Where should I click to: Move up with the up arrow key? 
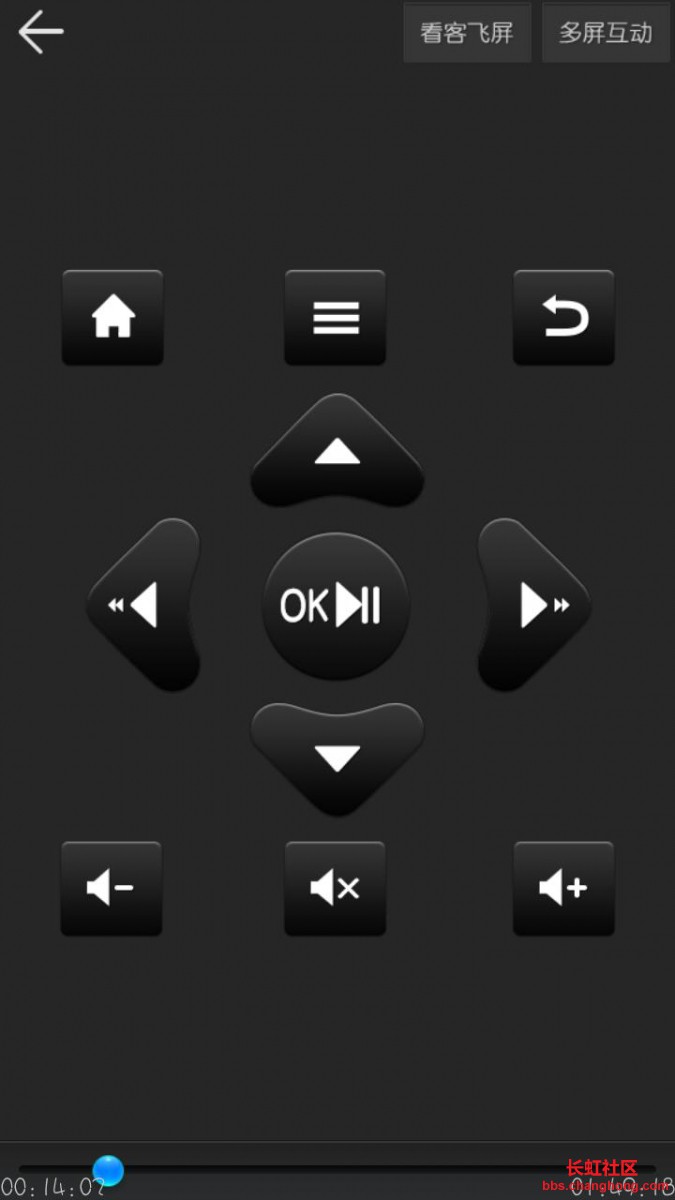coord(337,454)
